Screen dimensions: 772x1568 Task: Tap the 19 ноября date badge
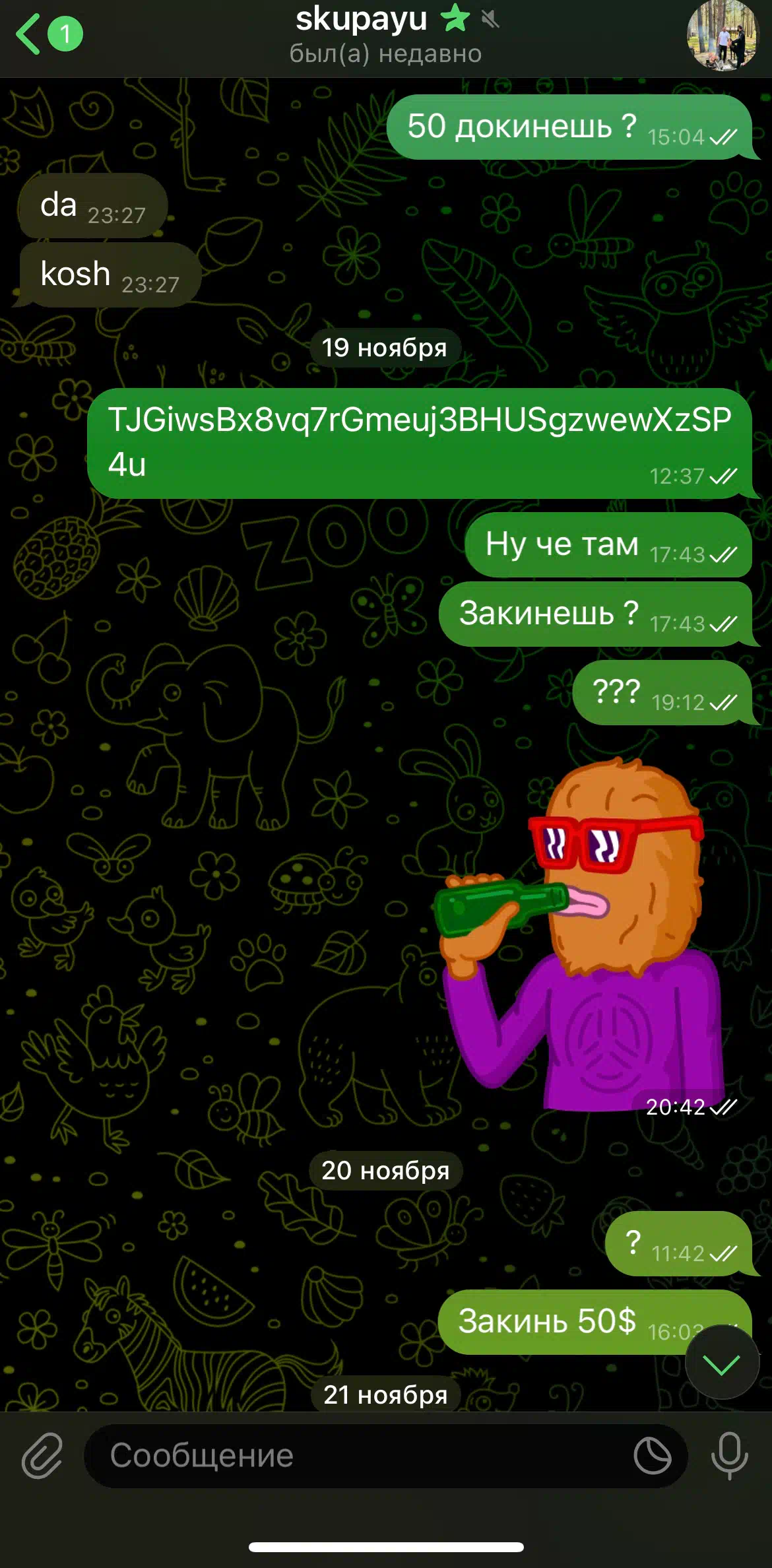pyautogui.click(x=385, y=347)
